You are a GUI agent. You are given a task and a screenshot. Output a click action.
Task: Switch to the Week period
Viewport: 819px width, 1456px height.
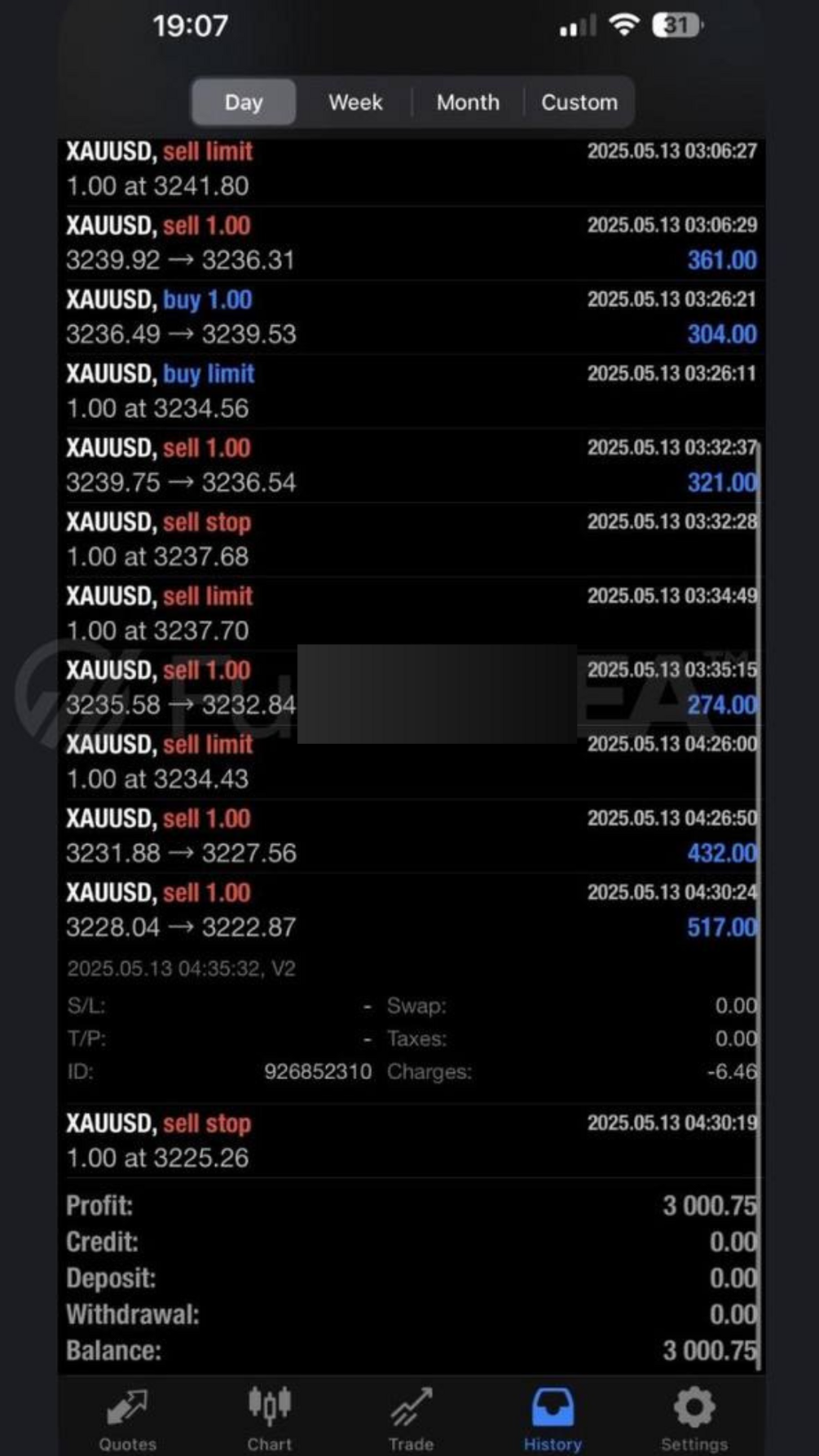tap(355, 103)
